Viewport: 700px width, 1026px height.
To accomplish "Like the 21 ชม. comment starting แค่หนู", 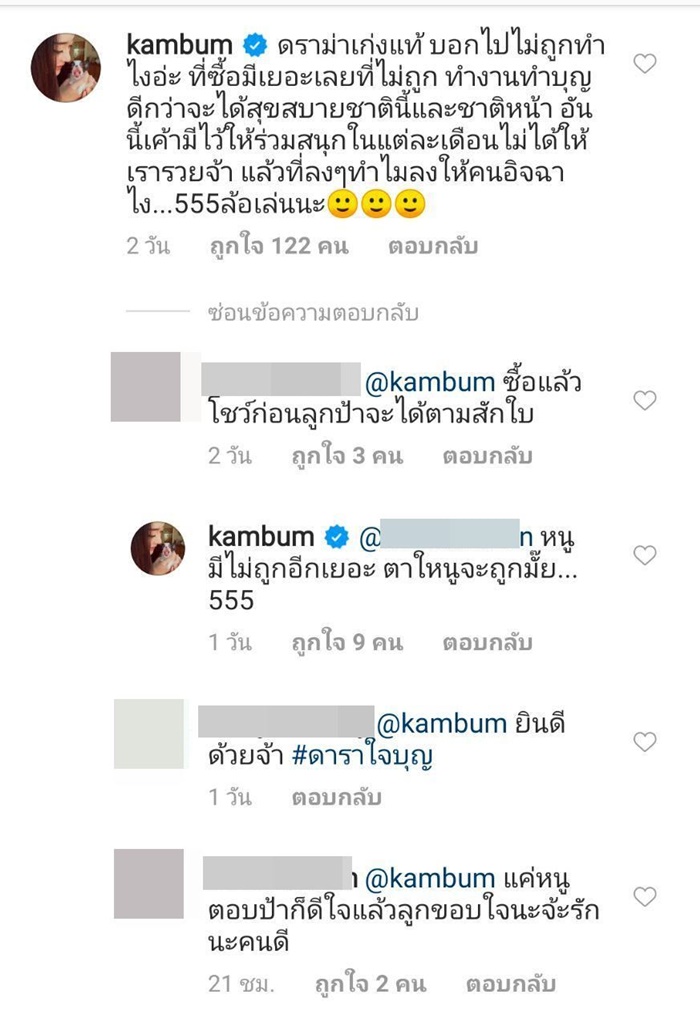I will click(x=646, y=896).
